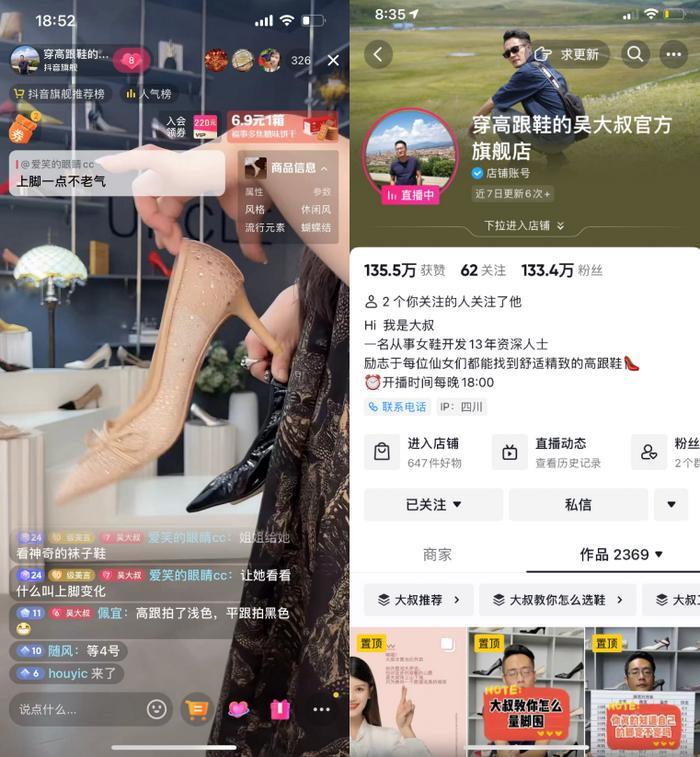Screen dimensions: 700x757
Task: Open the 人气榜 ranking
Action: point(150,94)
